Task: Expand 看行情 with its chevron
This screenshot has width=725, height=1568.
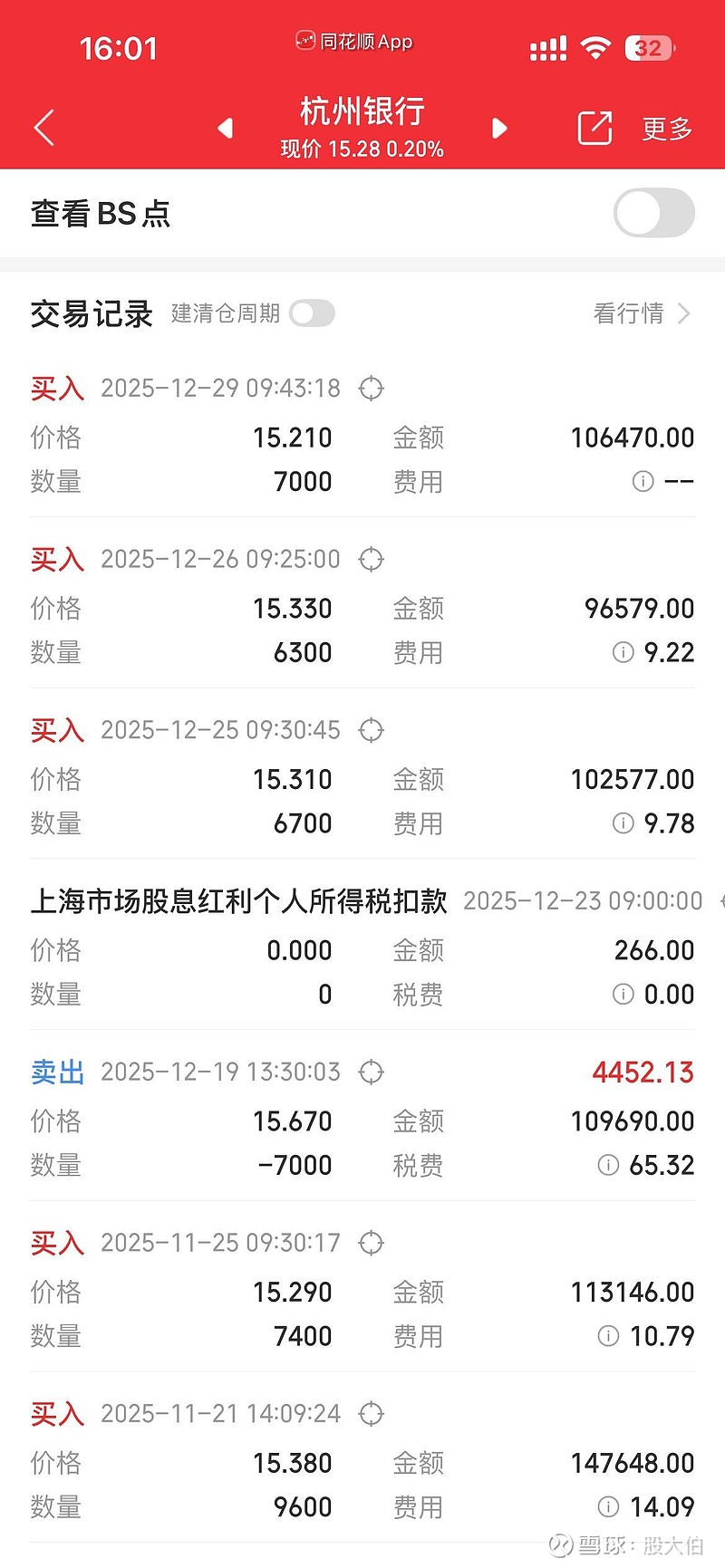Action: (642, 313)
